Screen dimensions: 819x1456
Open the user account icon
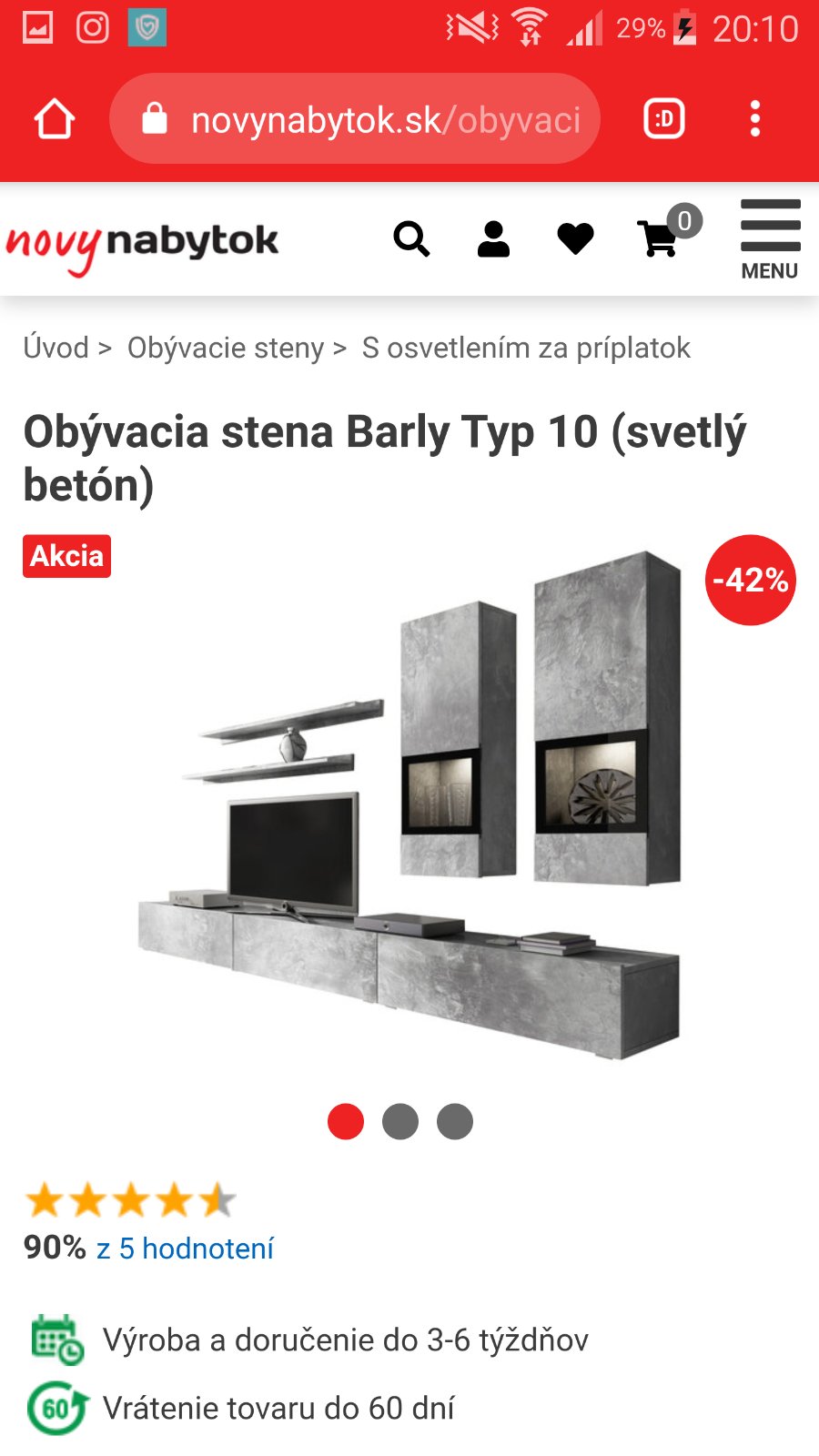click(493, 240)
